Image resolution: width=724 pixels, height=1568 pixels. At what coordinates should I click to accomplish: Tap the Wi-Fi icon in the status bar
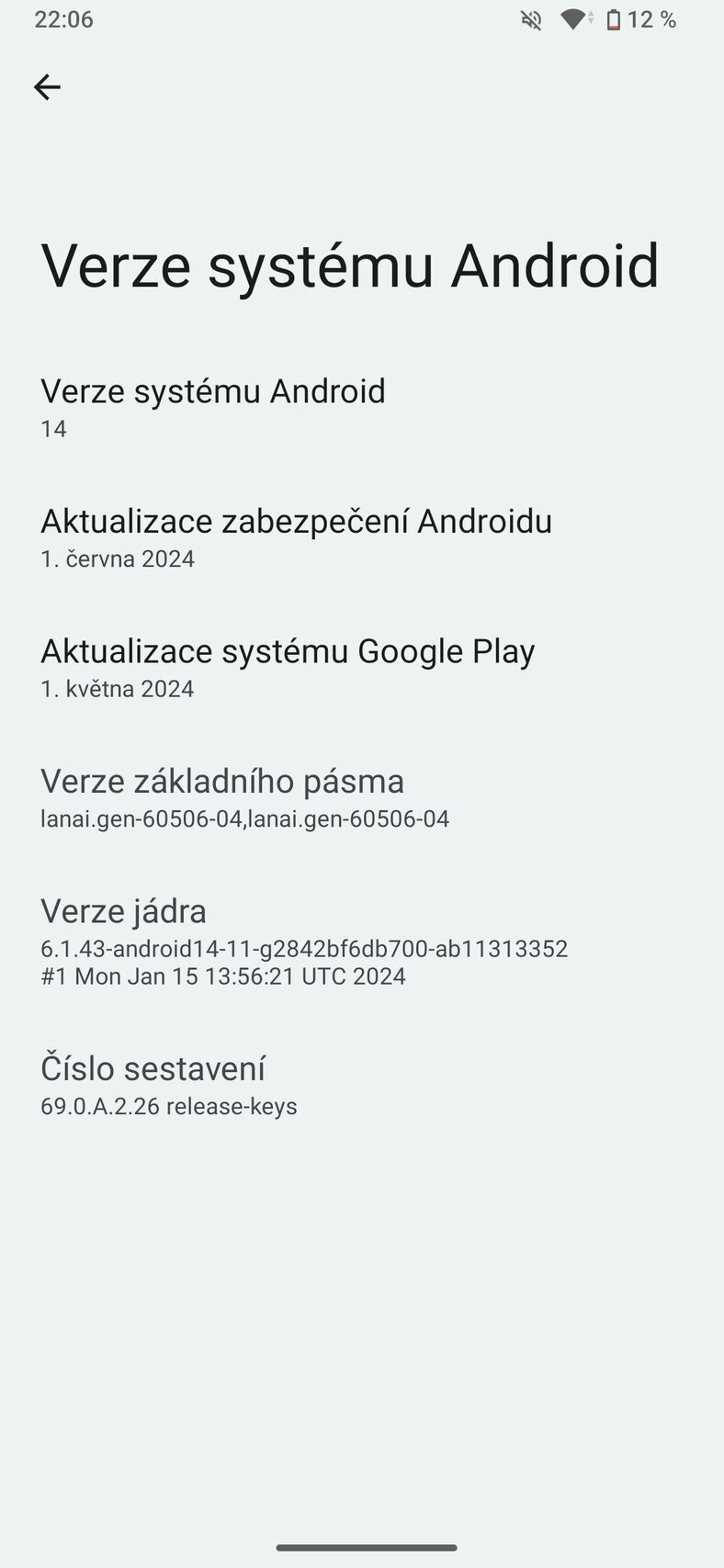click(571, 18)
